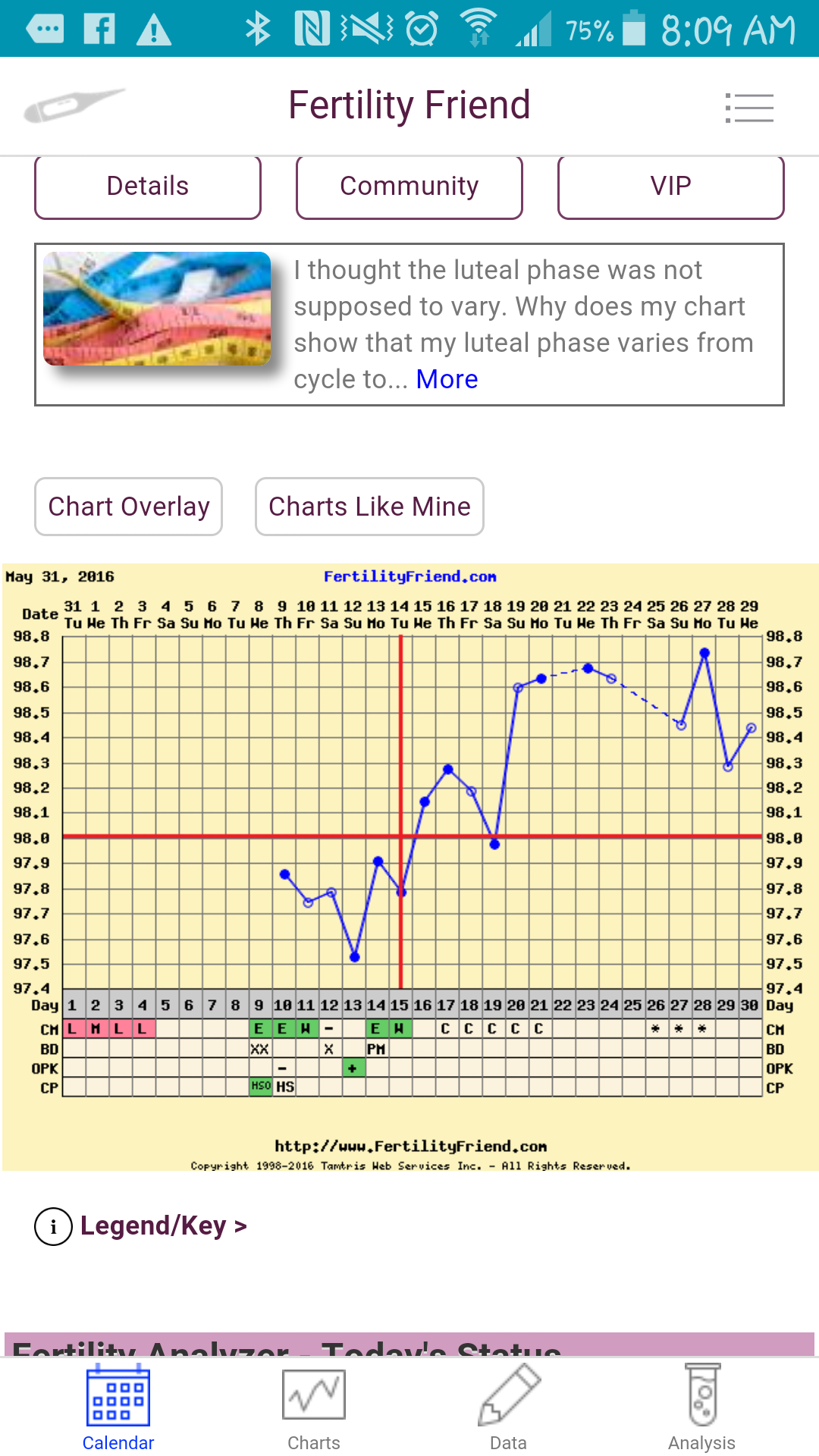View Charts Like Mine

[369, 507]
